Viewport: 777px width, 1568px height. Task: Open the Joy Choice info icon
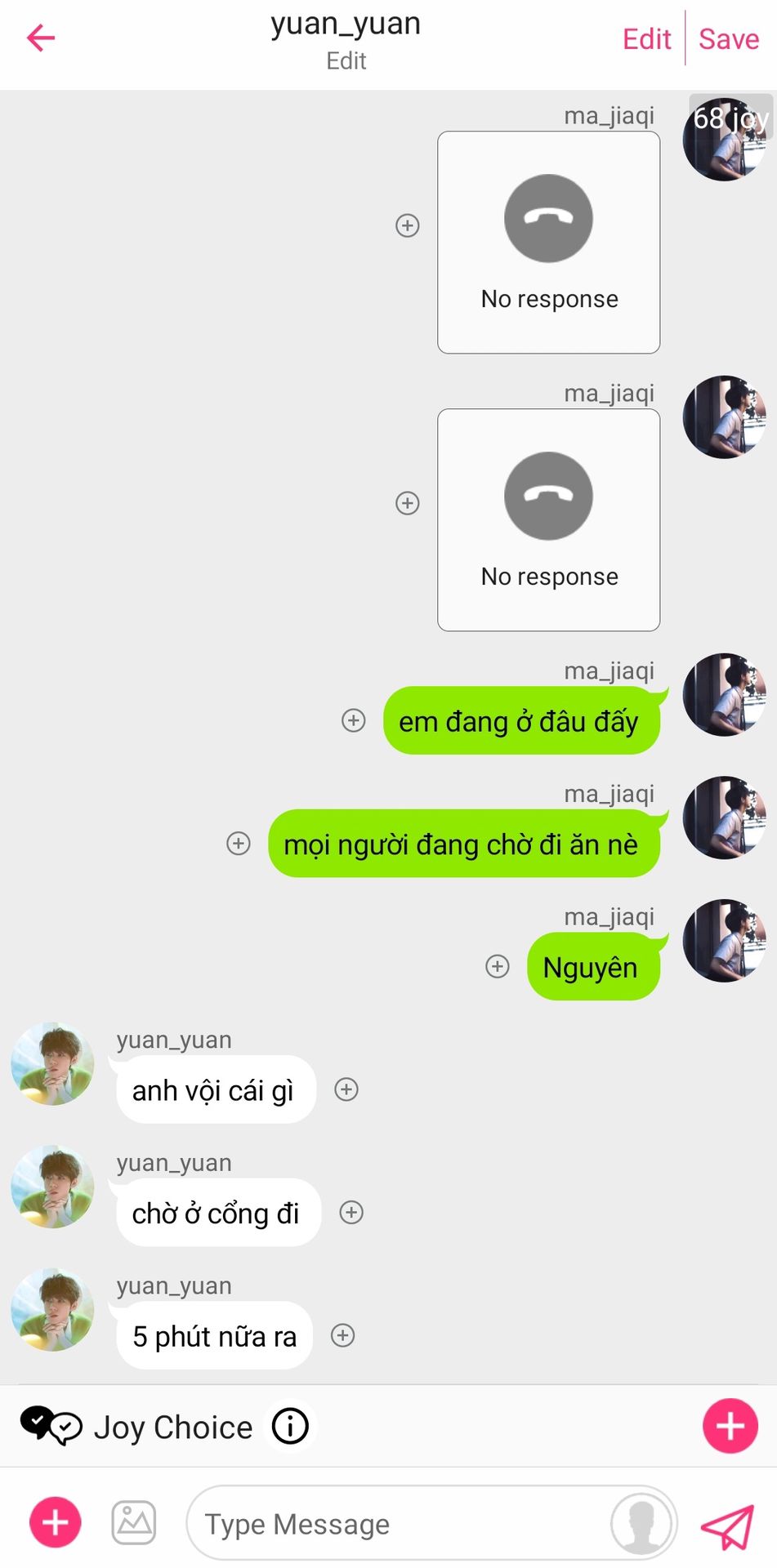click(290, 1426)
